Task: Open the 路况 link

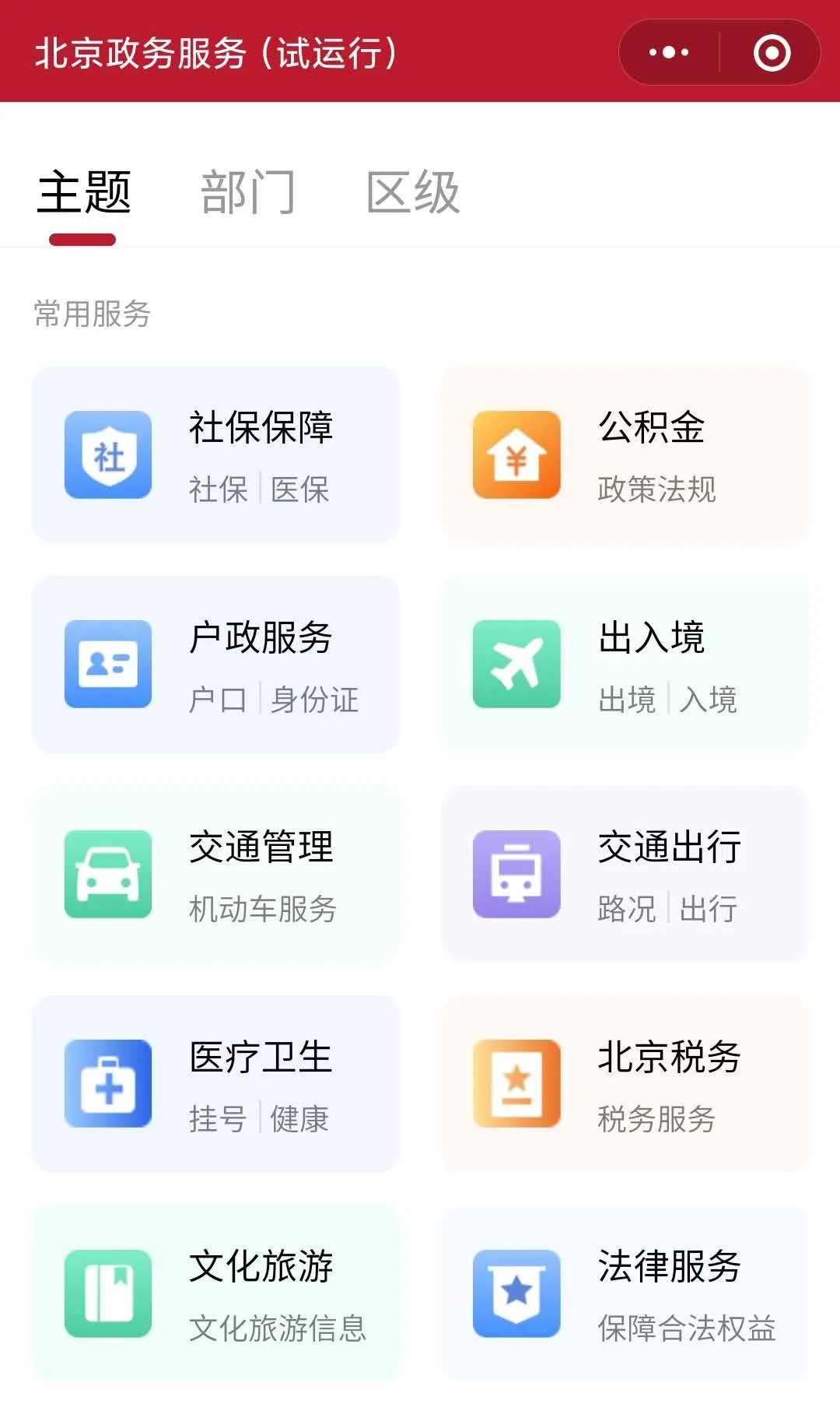Action: (627, 909)
